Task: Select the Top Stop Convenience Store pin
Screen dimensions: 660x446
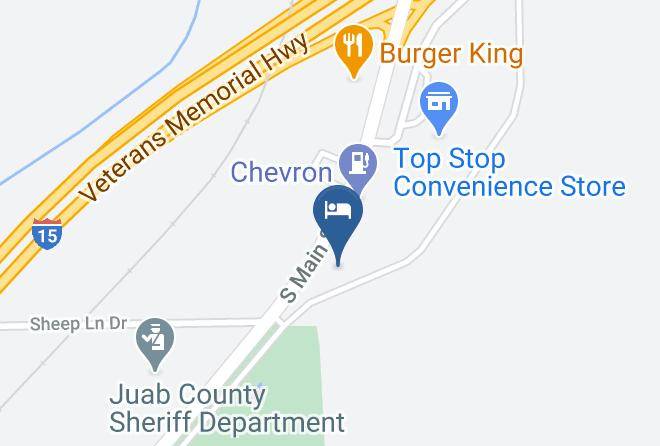Action: click(x=439, y=108)
